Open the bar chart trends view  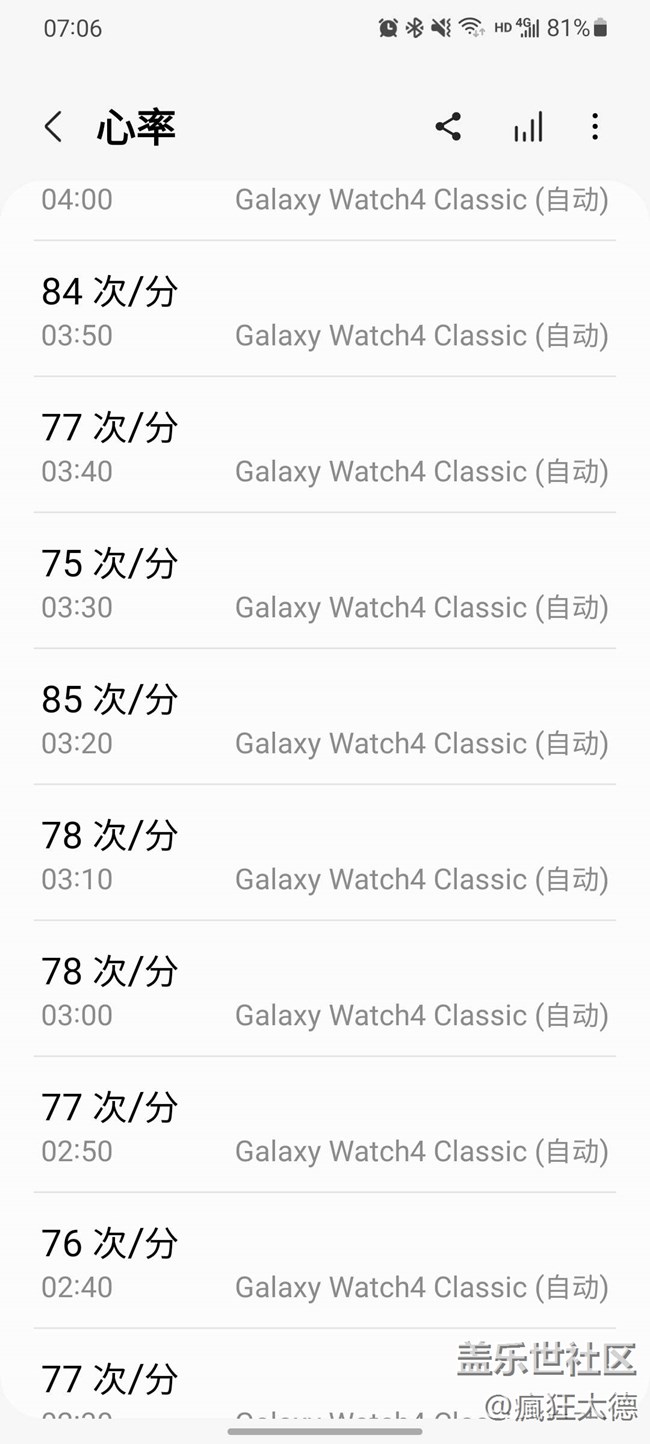click(x=528, y=127)
